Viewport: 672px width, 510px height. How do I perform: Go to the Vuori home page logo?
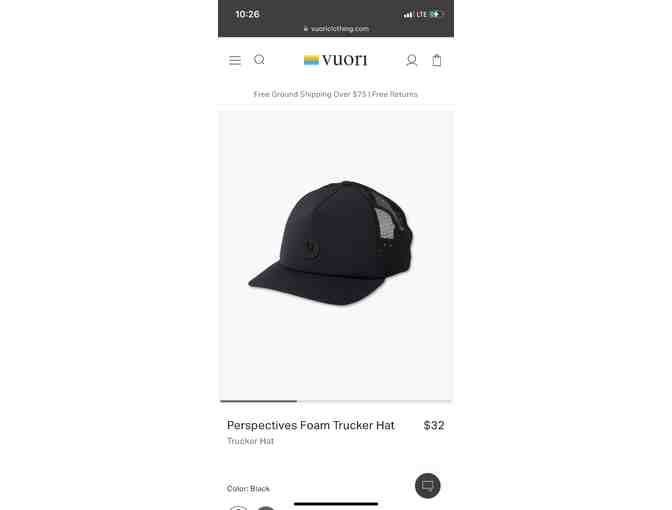tap(335, 60)
